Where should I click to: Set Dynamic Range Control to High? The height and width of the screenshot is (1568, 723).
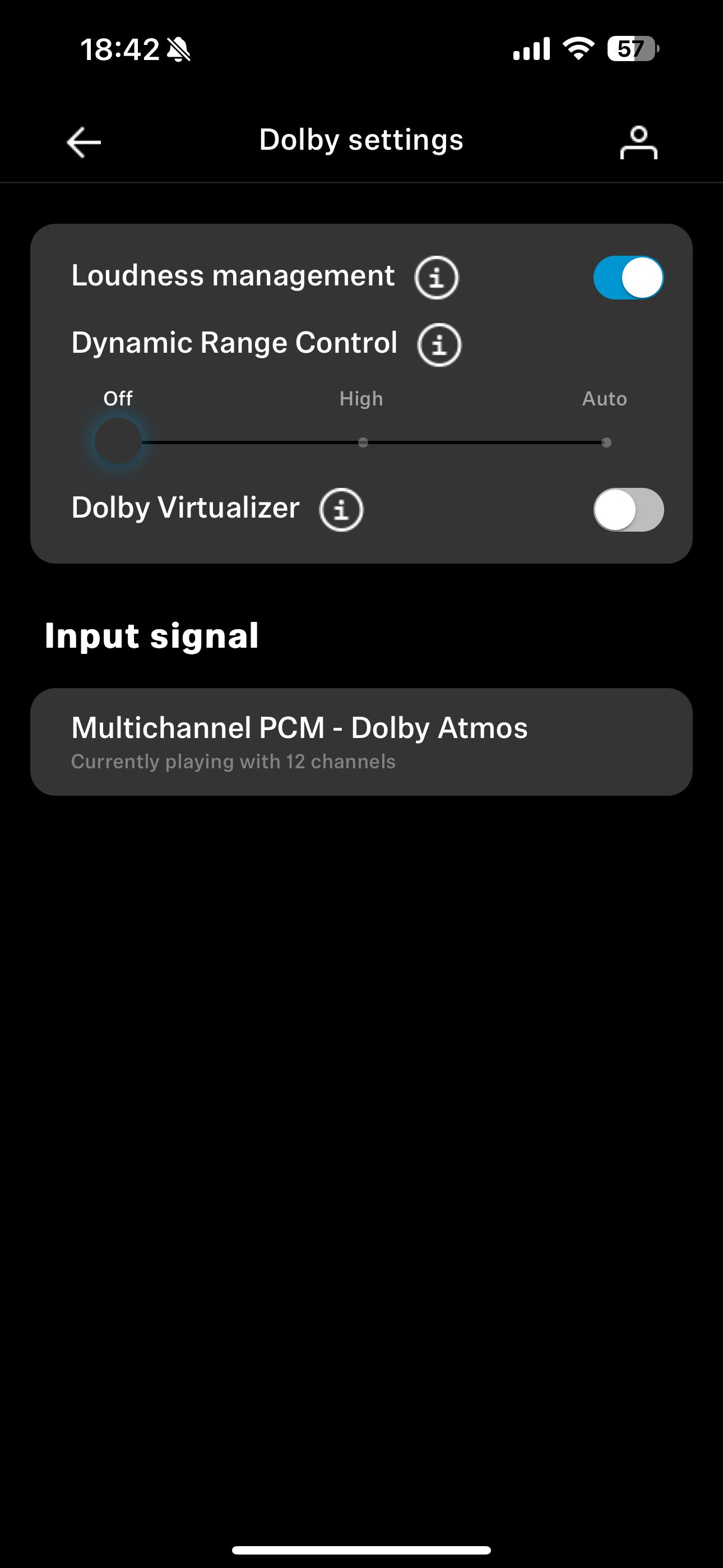click(363, 442)
